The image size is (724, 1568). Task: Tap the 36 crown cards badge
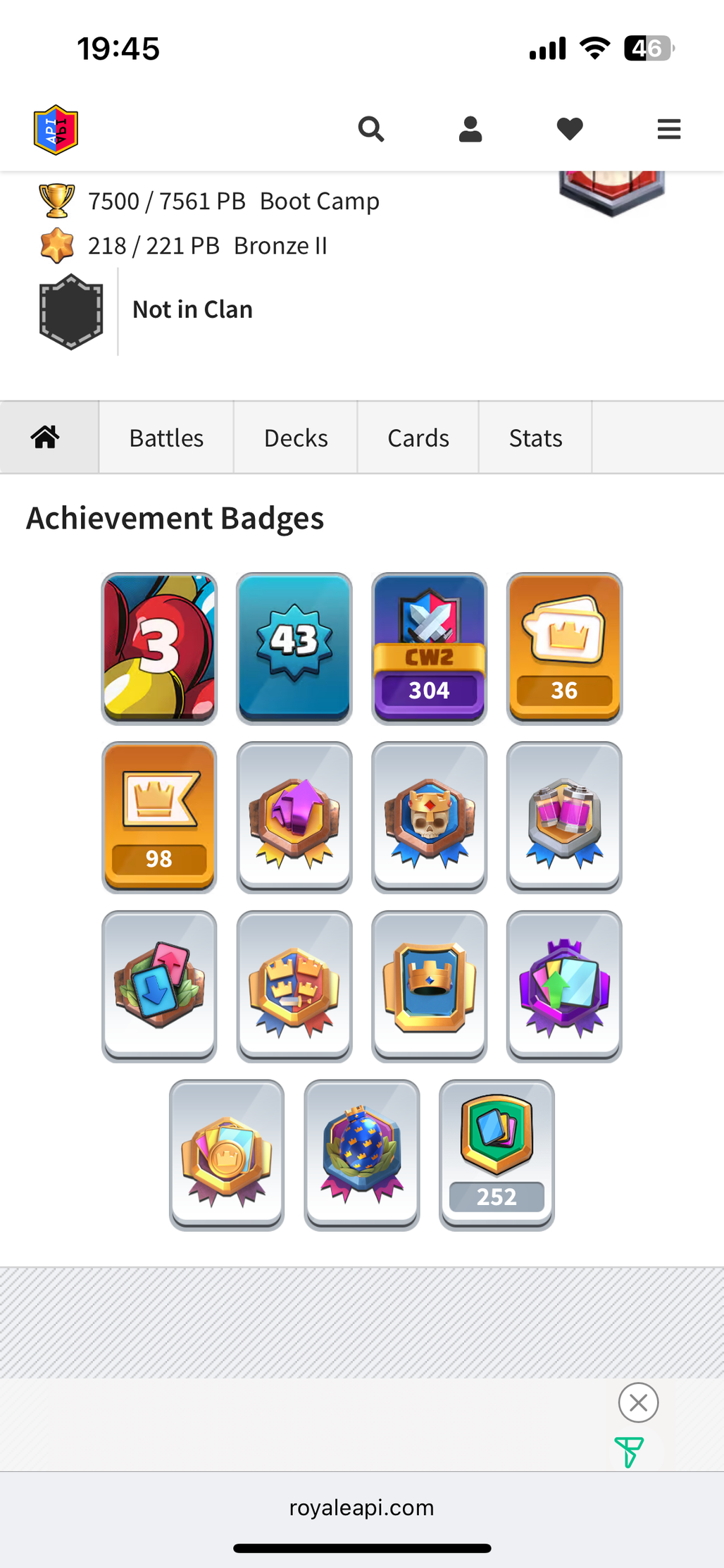(564, 648)
